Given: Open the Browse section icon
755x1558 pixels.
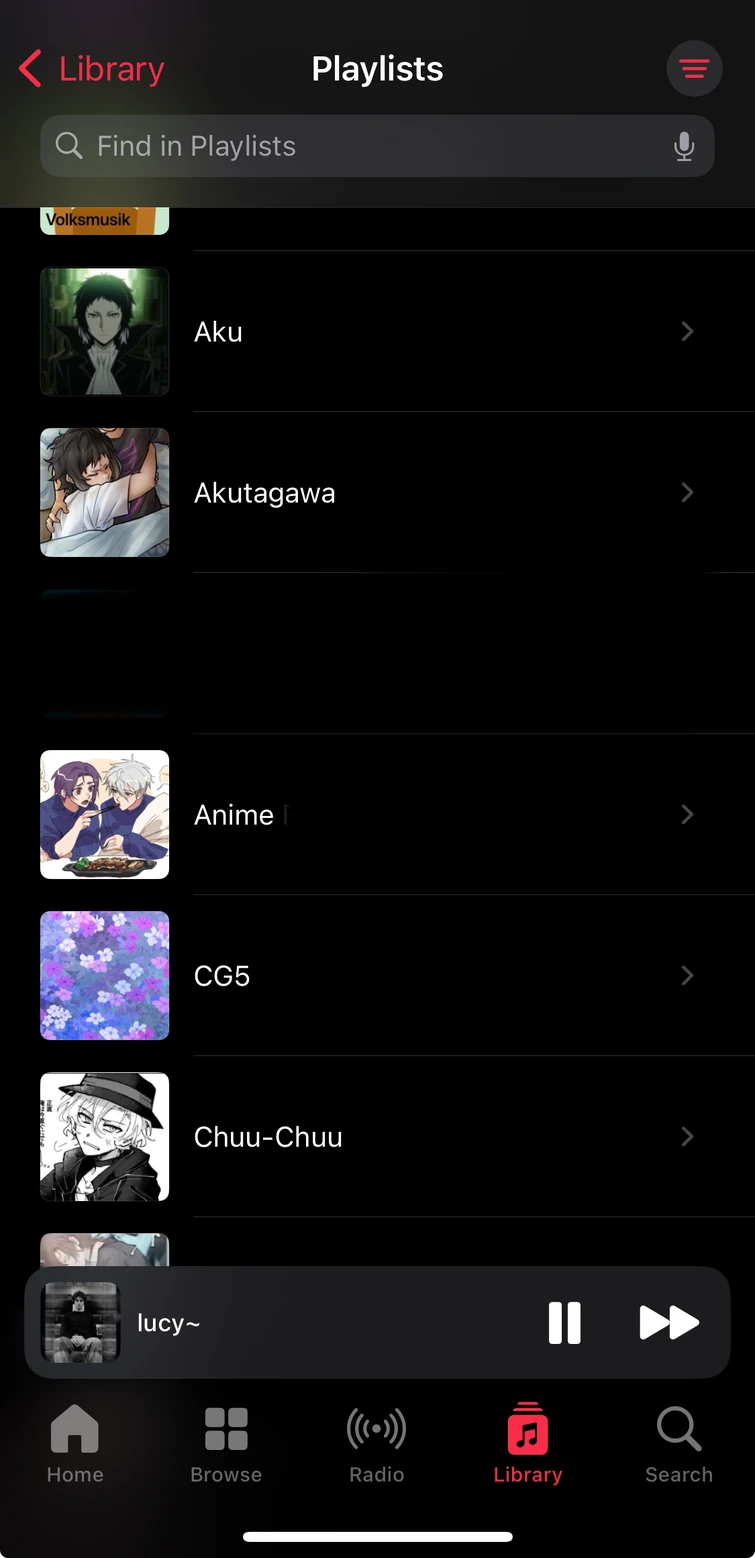Looking at the screenshot, I should click(x=226, y=1429).
